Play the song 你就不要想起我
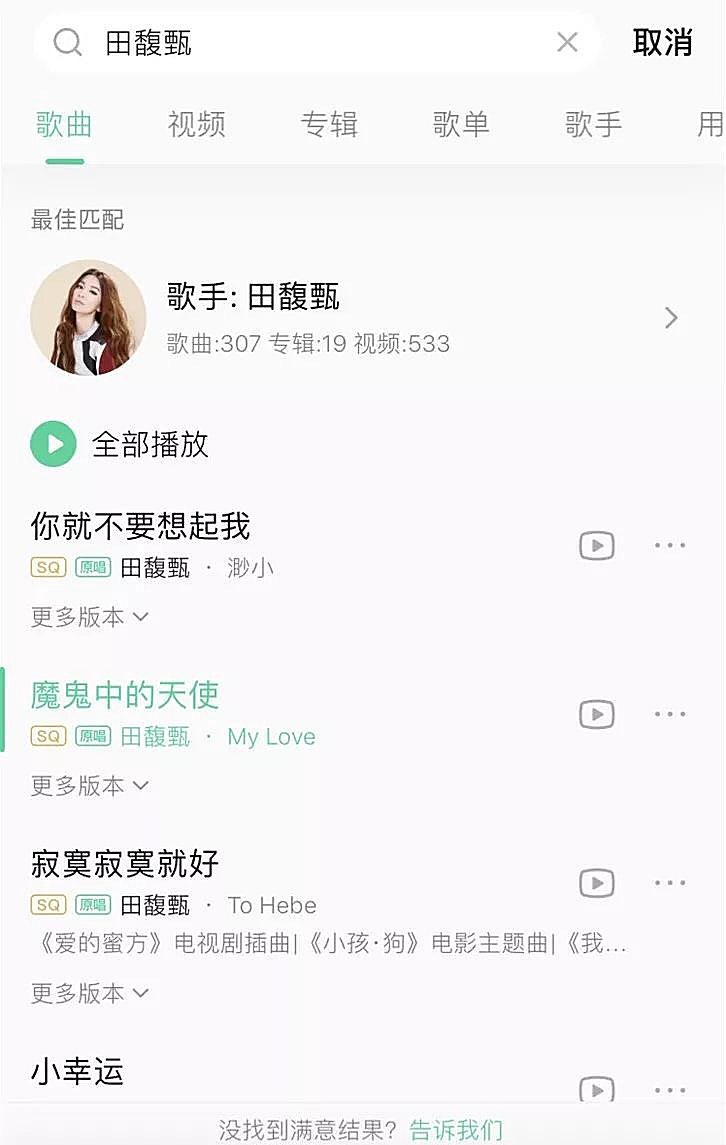 click(140, 526)
